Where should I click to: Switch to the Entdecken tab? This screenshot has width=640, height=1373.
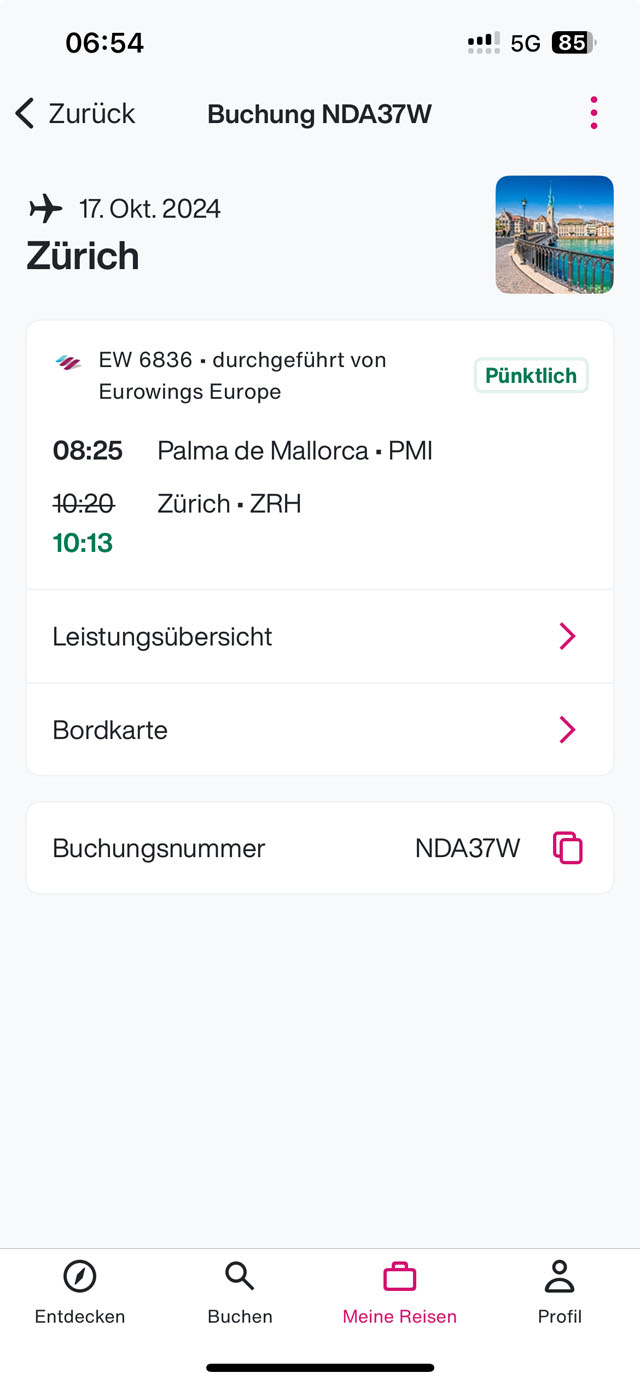pos(80,1292)
